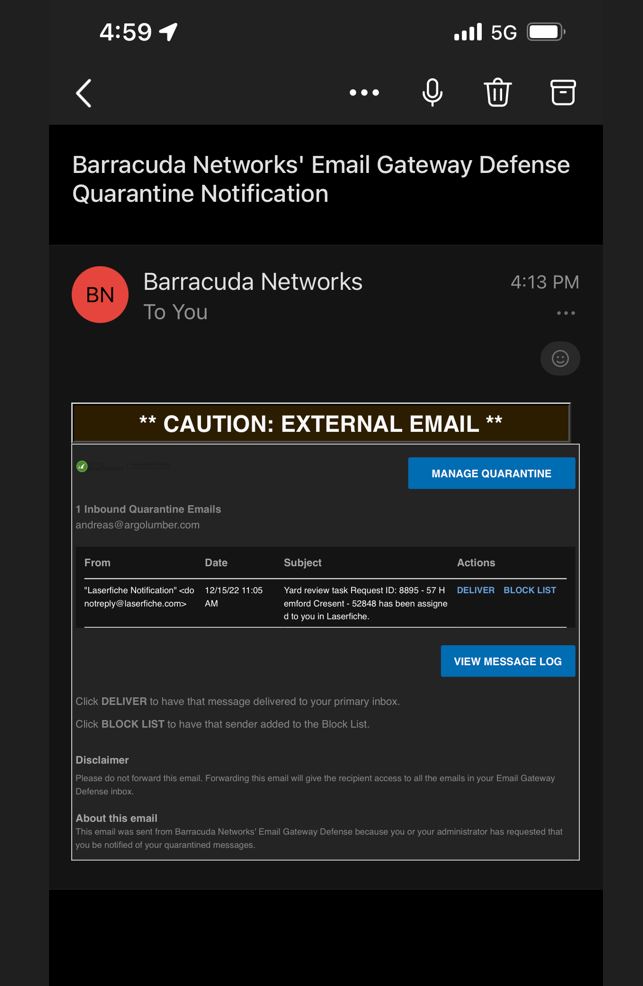Tap the MANAGE QUARANTINE button
Image resolution: width=643 pixels, height=986 pixels.
pos(491,473)
